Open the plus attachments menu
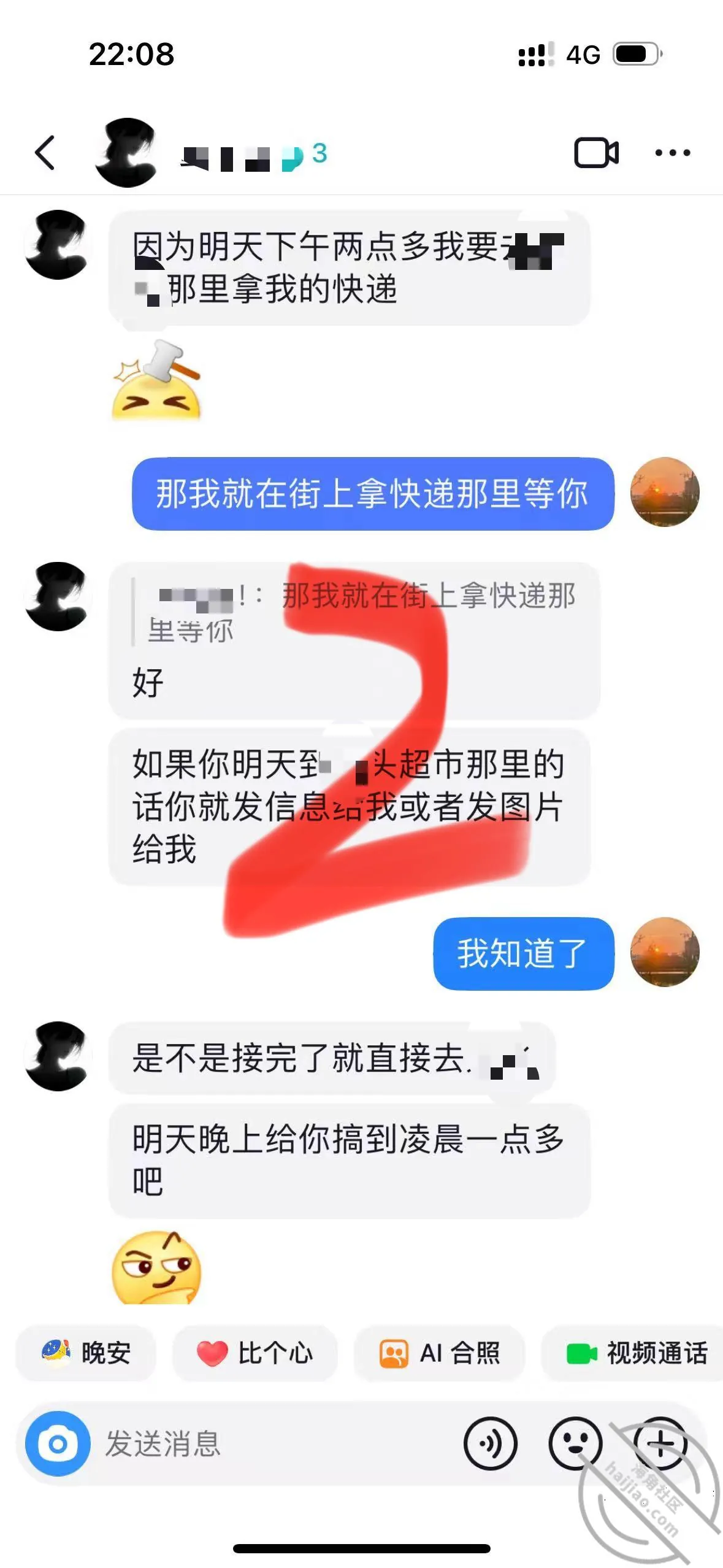Viewport: 723px width, 1568px height. pyautogui.click(x=660, y=1443)
